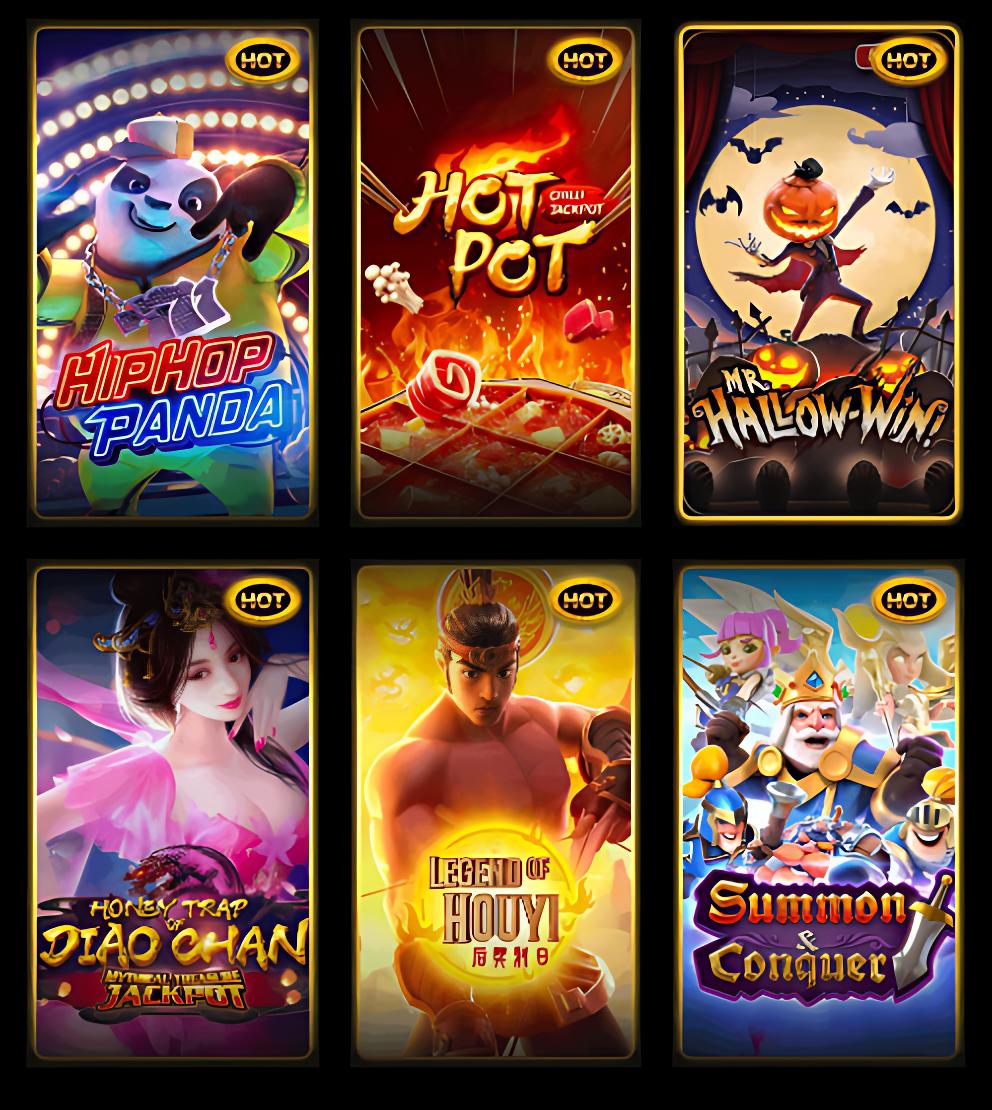The height and width of the screenshot is (1110, 992).
Task: Play the Legend of Houyi game
Action: [x=496, y=812]
